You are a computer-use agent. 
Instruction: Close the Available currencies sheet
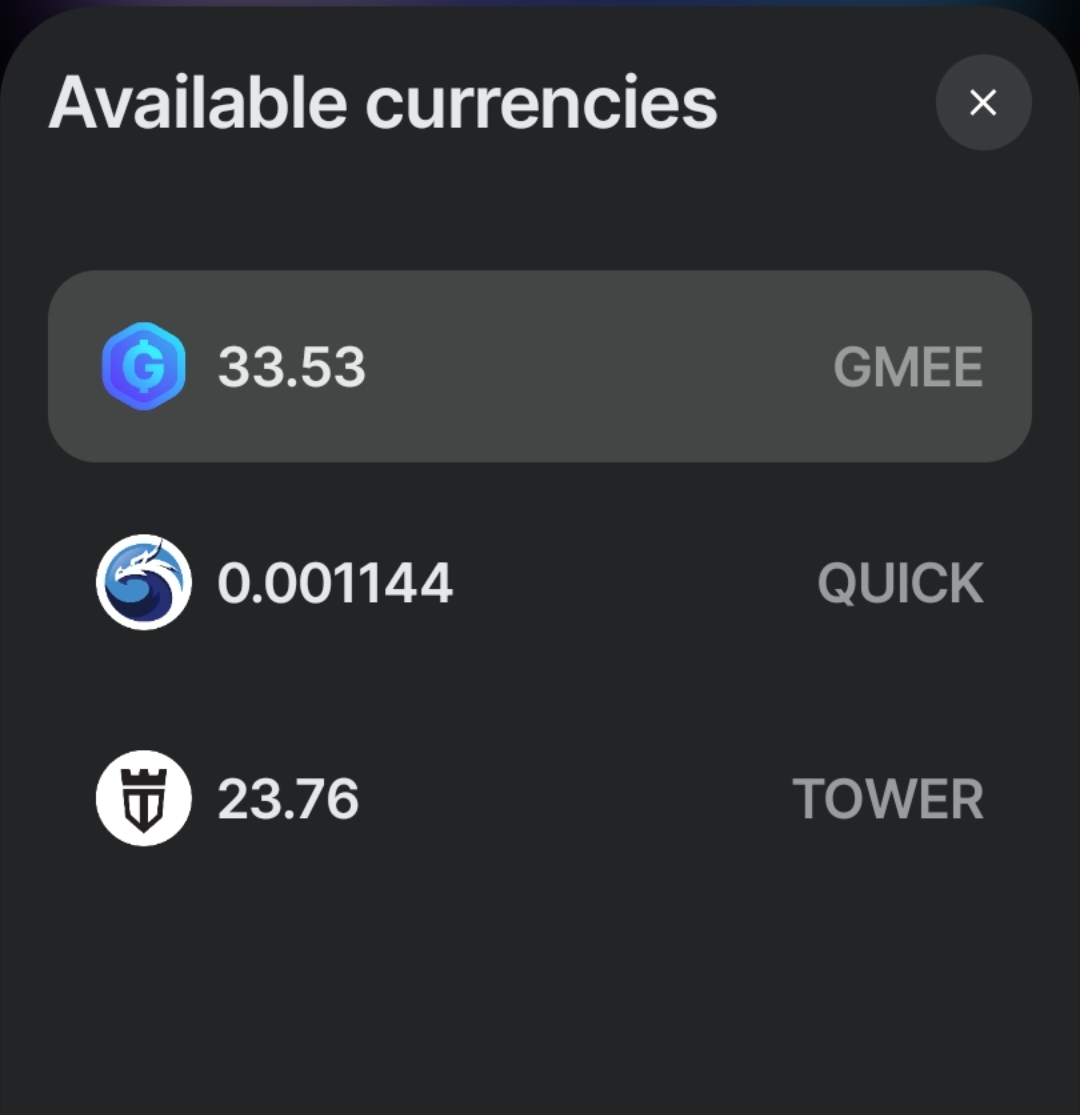[x=983, y=102]
